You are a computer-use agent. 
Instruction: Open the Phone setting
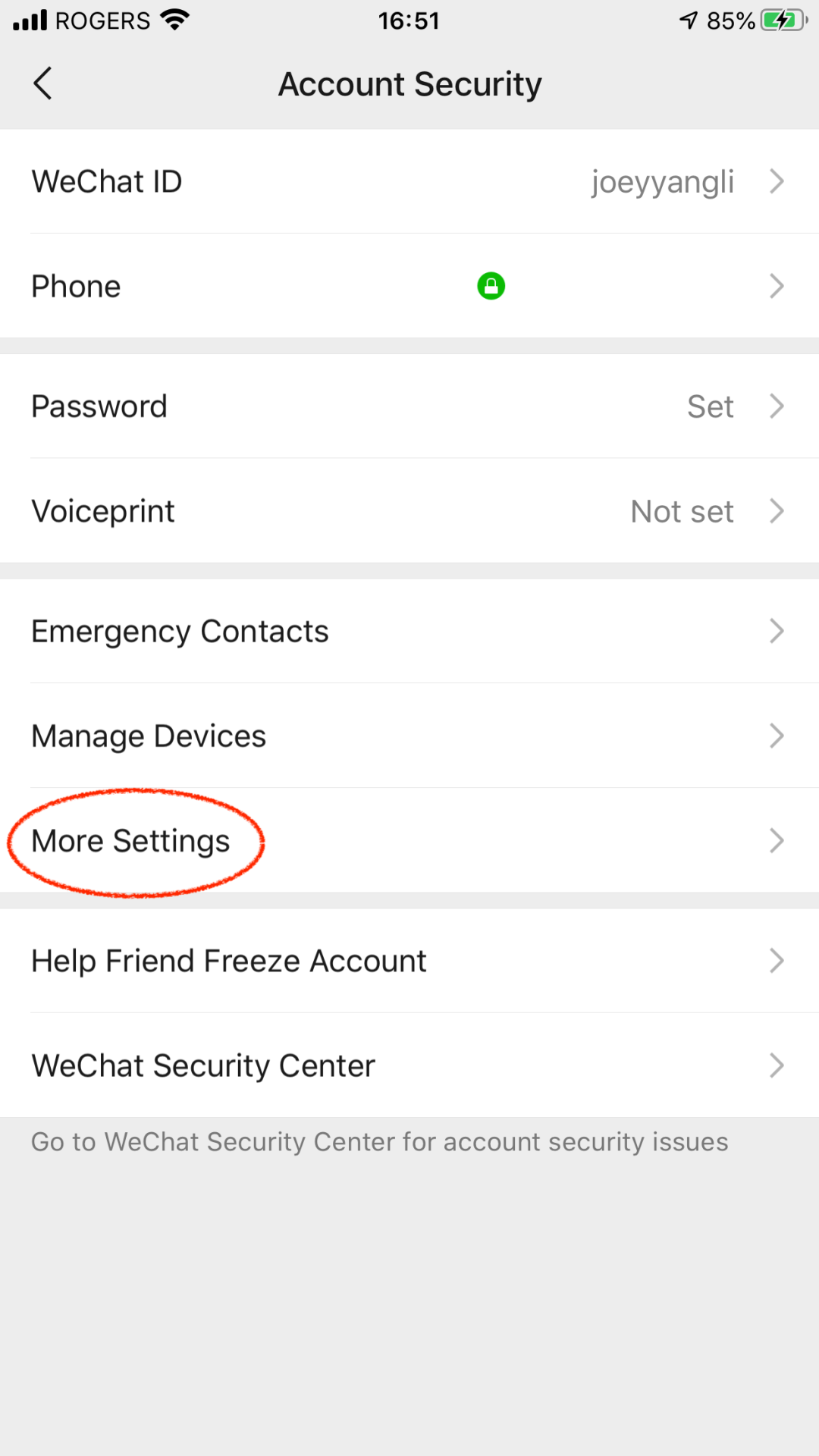point(409,286)
